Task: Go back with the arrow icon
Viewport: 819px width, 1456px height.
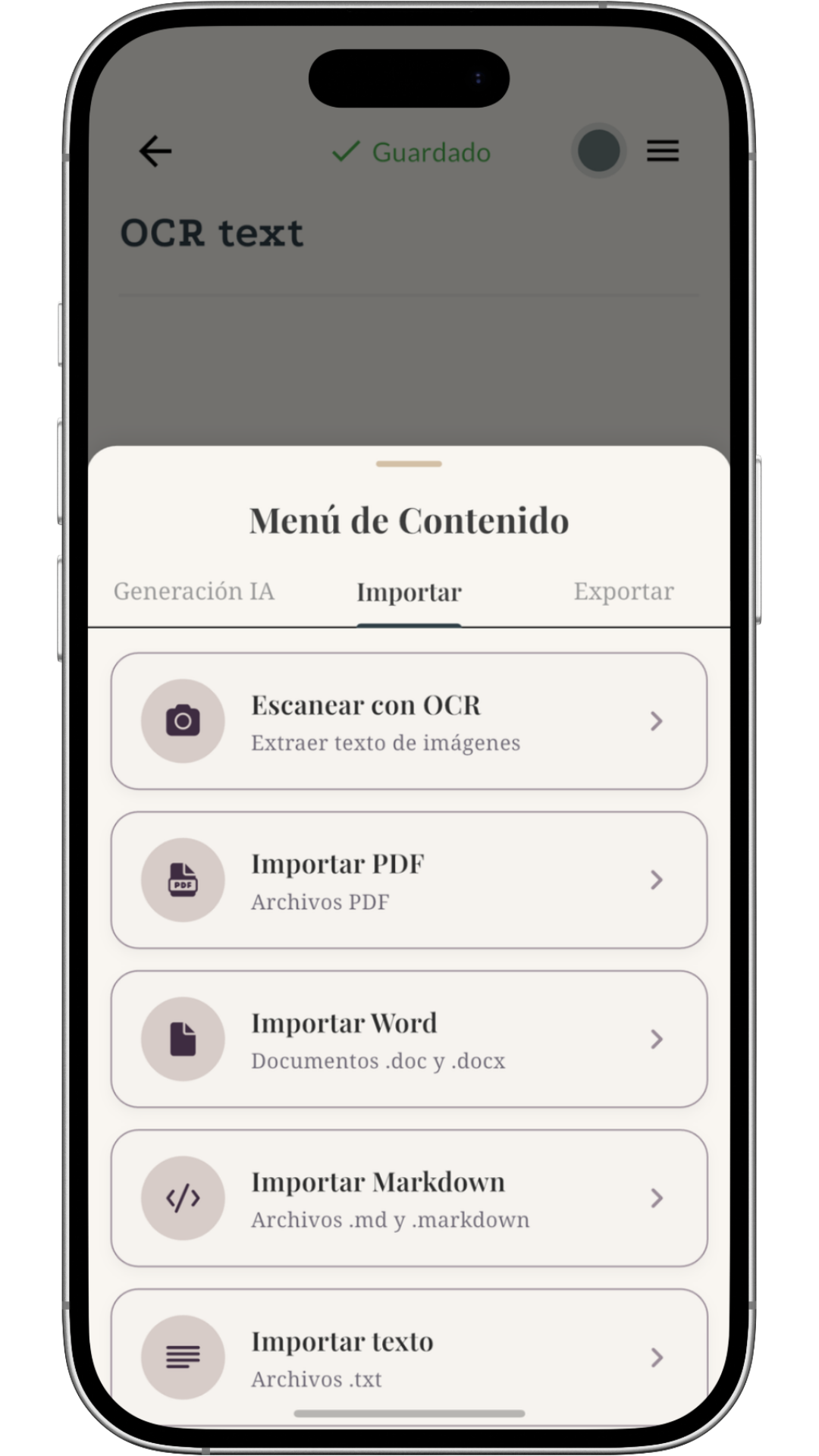Action: [x=155, y=151]
